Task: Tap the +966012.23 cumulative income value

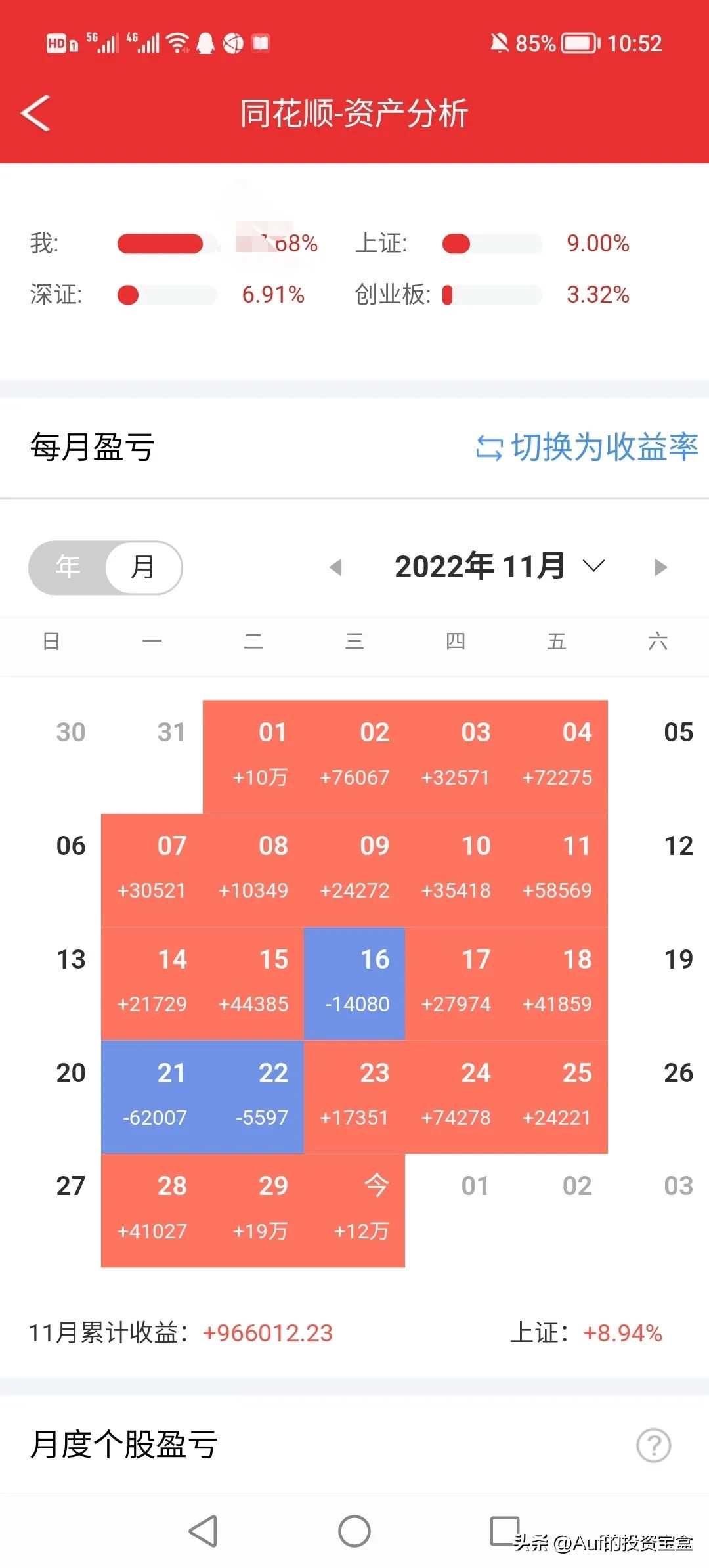Action: 269,1334
